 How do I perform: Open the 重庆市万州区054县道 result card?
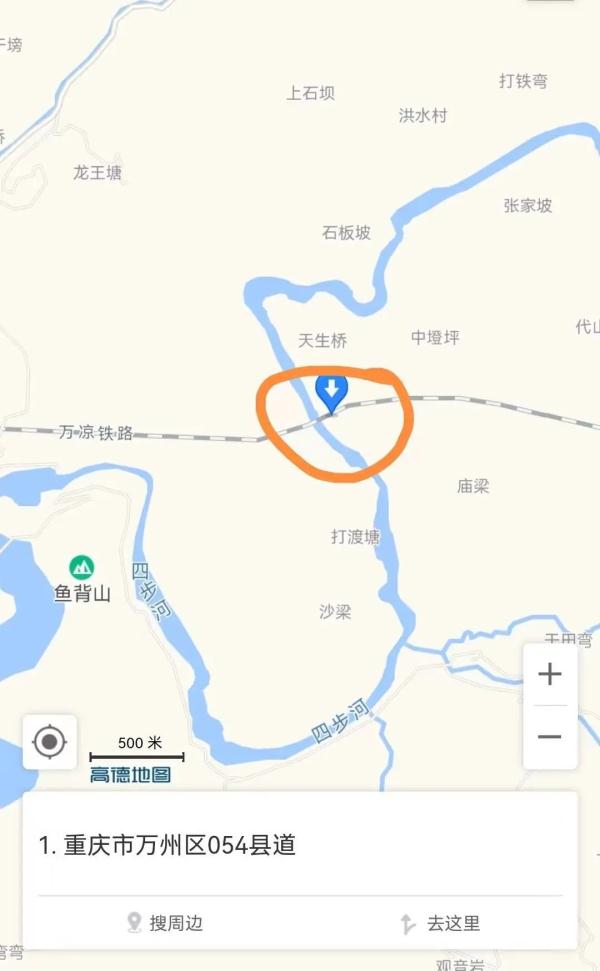[168, 846]
